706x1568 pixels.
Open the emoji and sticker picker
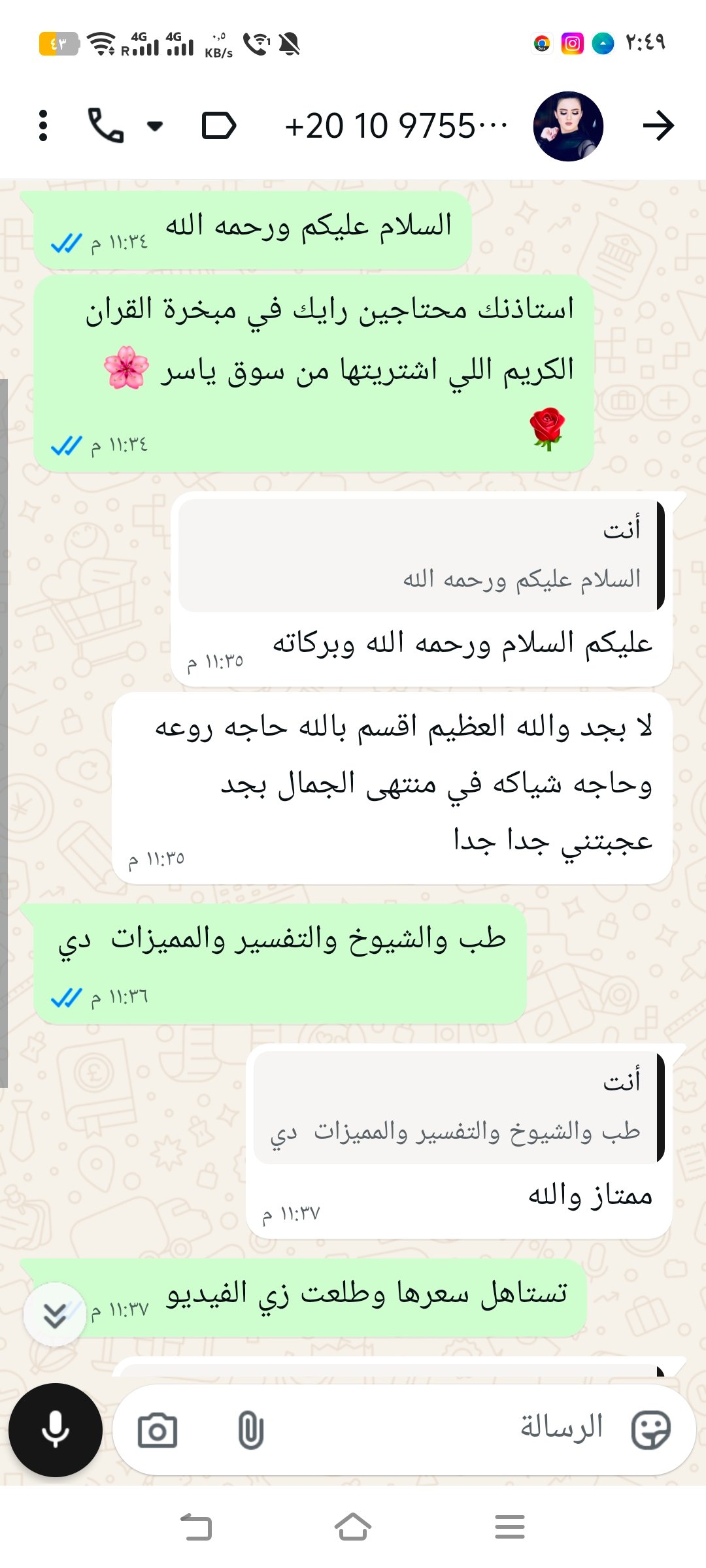point(651,1430)
